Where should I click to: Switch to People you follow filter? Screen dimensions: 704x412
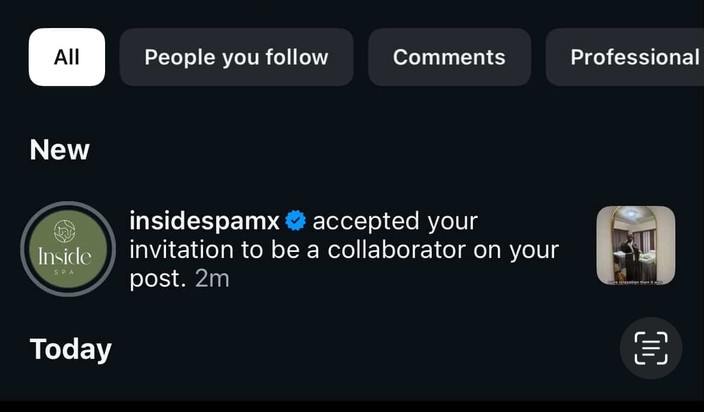[236, 57]
